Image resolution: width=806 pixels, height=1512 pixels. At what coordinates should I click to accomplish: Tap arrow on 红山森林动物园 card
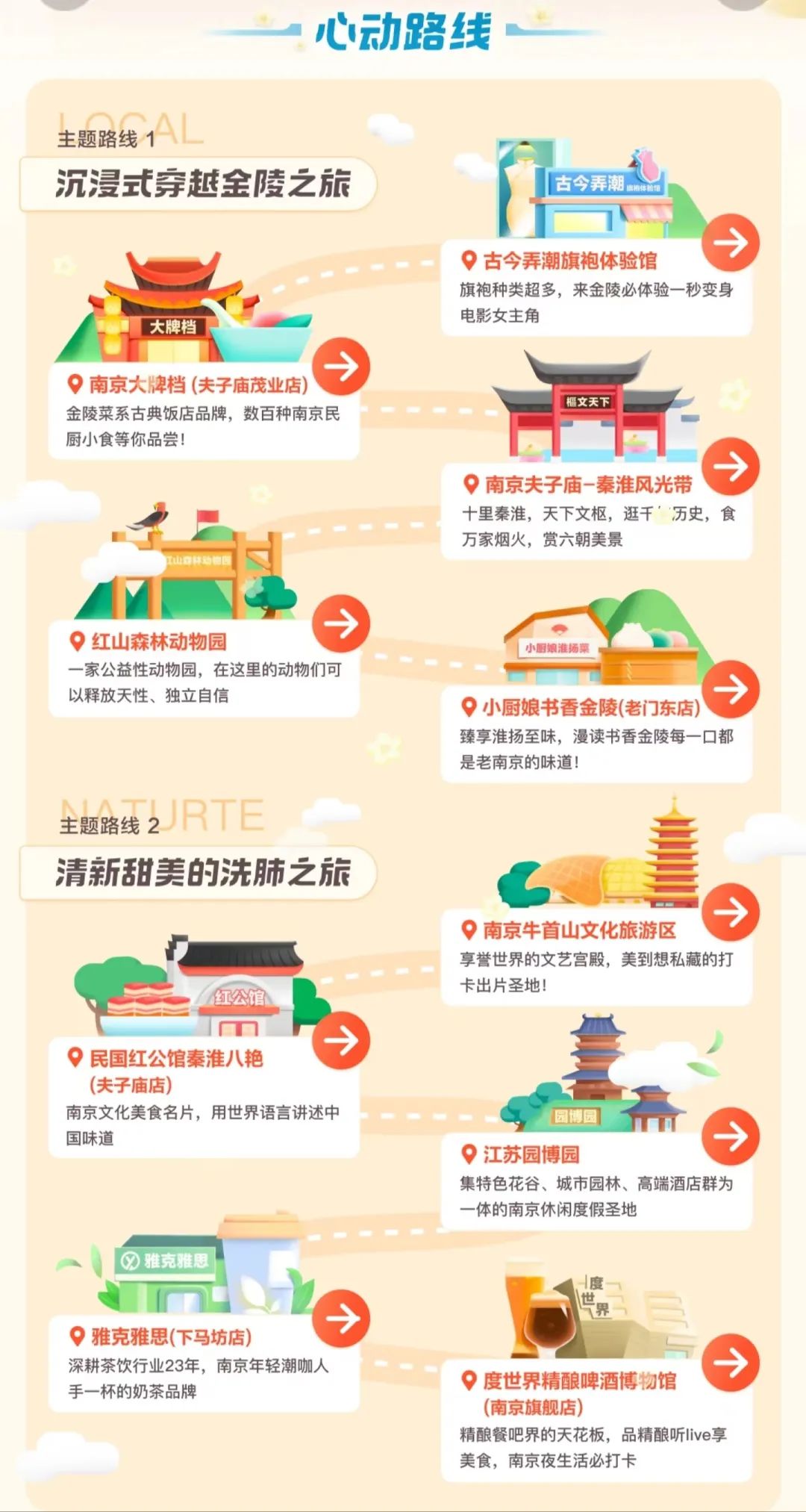coord(341,623)
